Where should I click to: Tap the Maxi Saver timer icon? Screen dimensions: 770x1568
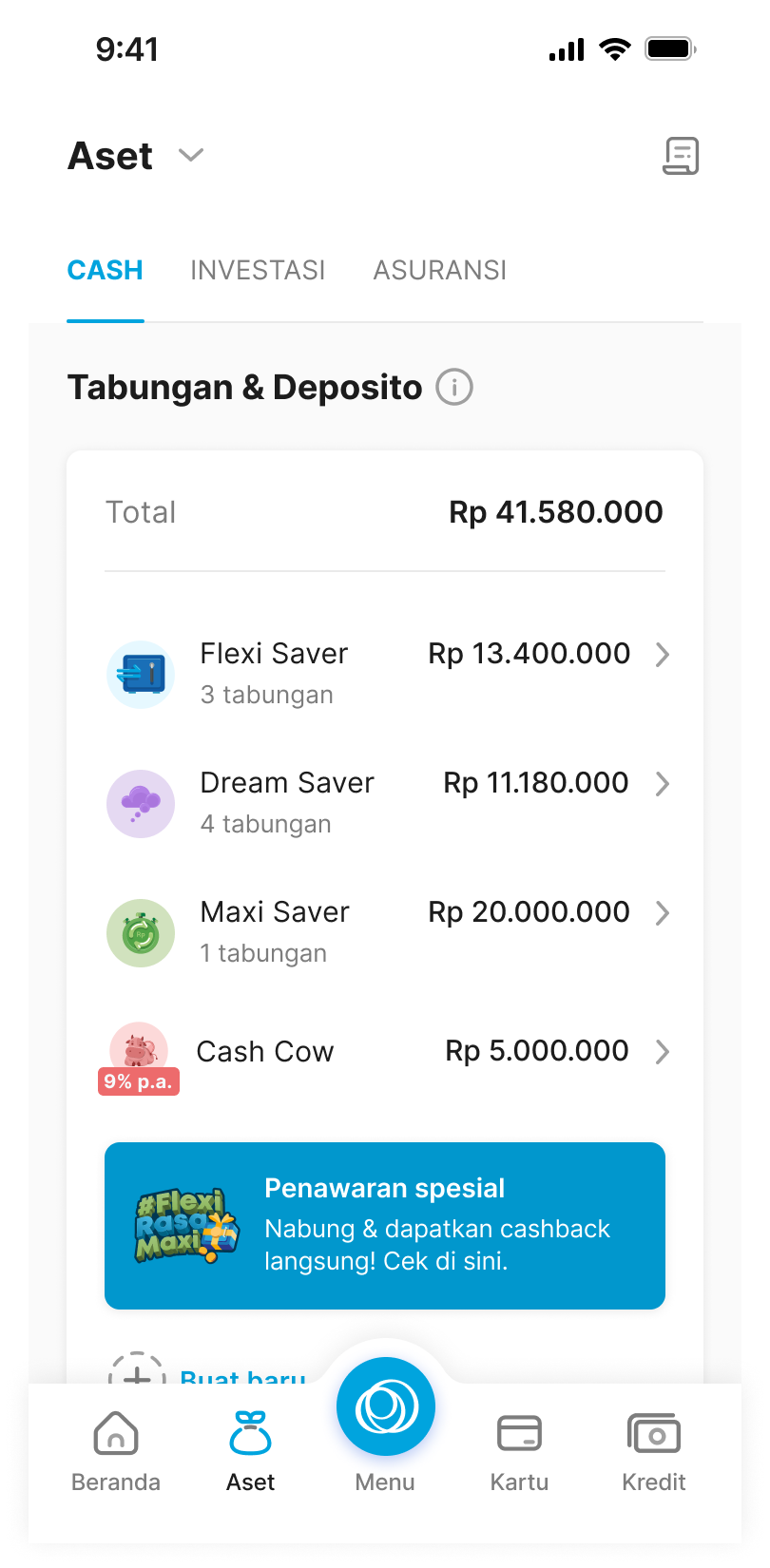(x=141, y=933)
